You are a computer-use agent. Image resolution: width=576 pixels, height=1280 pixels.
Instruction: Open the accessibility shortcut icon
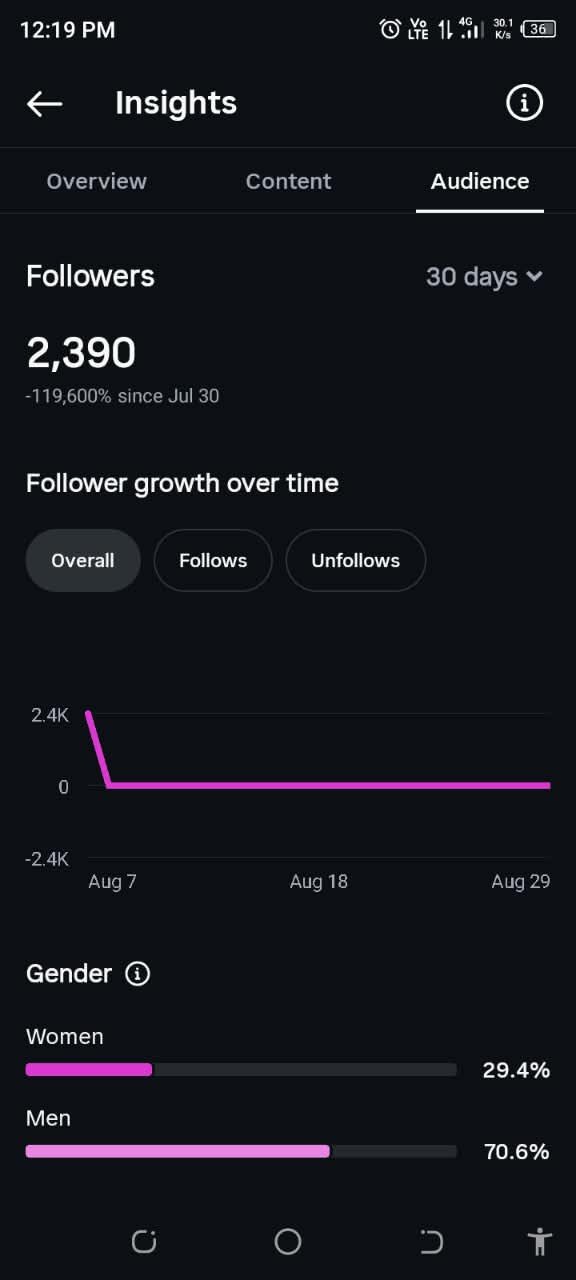539,1241
